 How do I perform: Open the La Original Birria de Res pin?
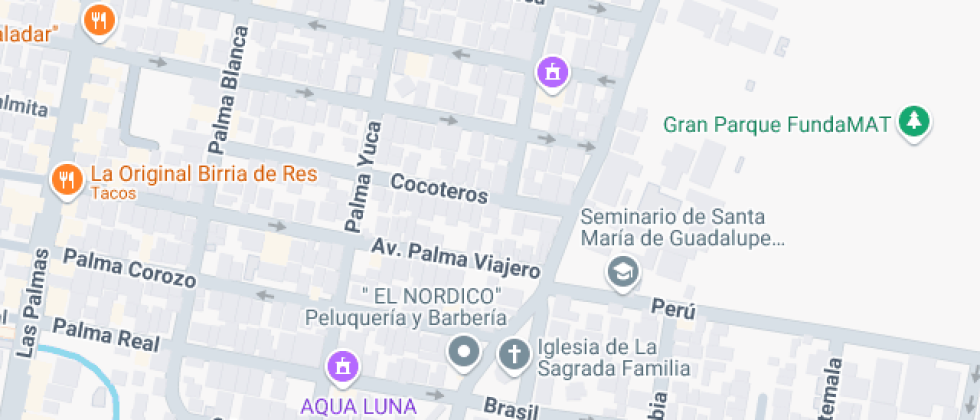(67, 180)
